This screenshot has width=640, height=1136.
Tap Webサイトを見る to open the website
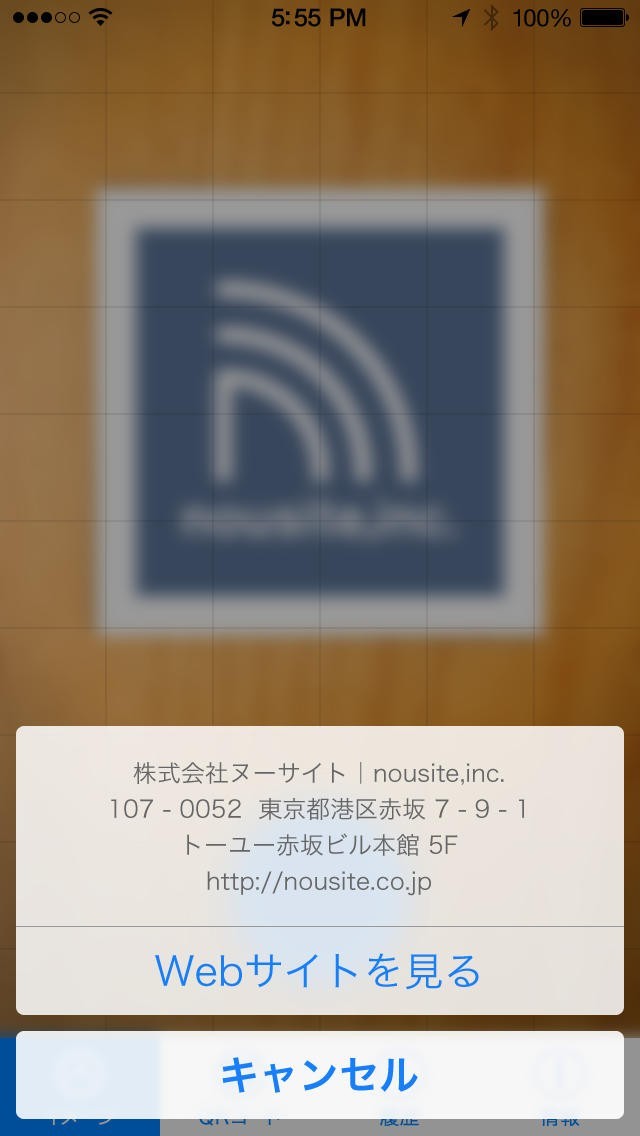pyautogui.click(x=320, y=971)
